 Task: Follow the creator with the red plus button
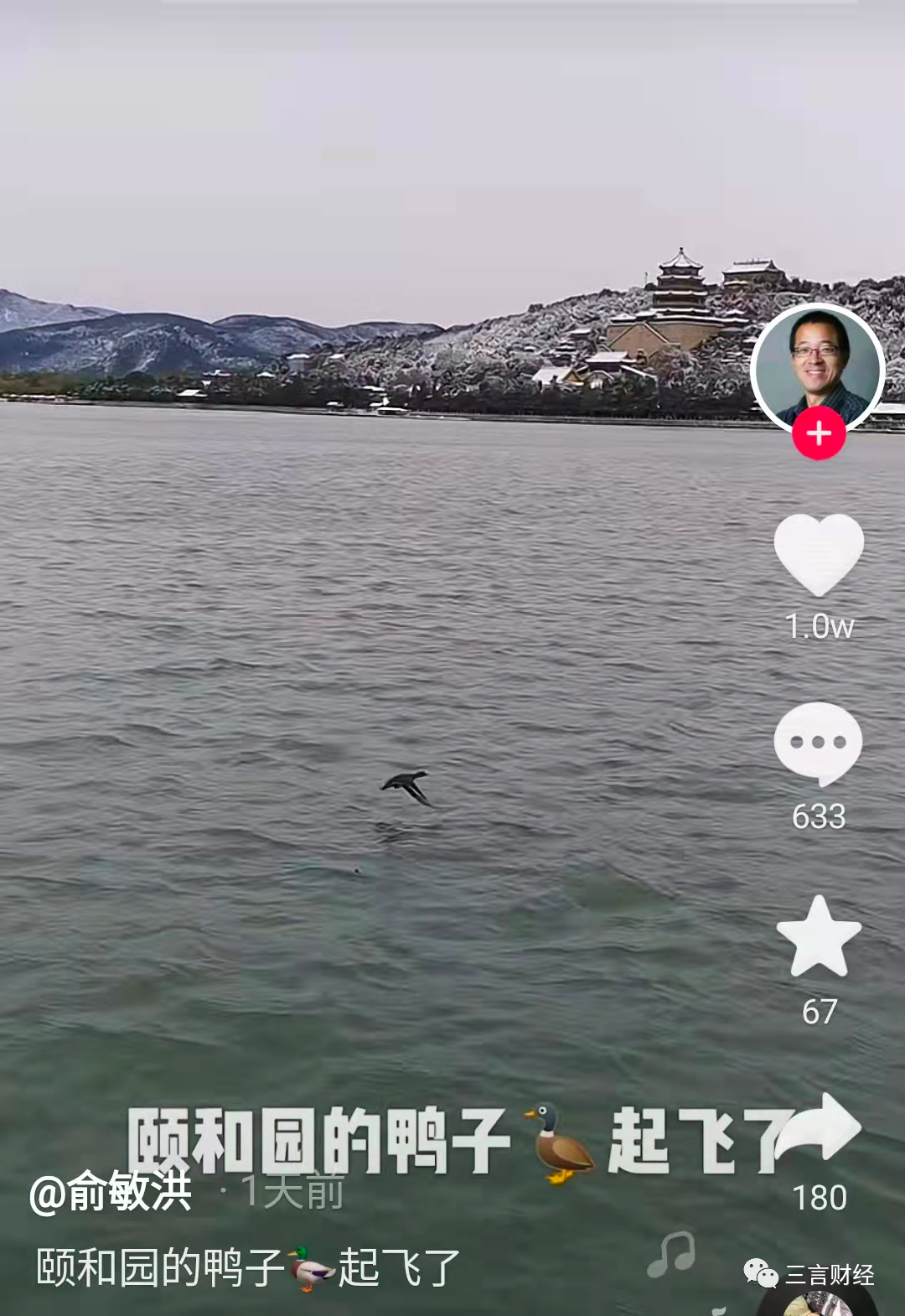(819, 433)
